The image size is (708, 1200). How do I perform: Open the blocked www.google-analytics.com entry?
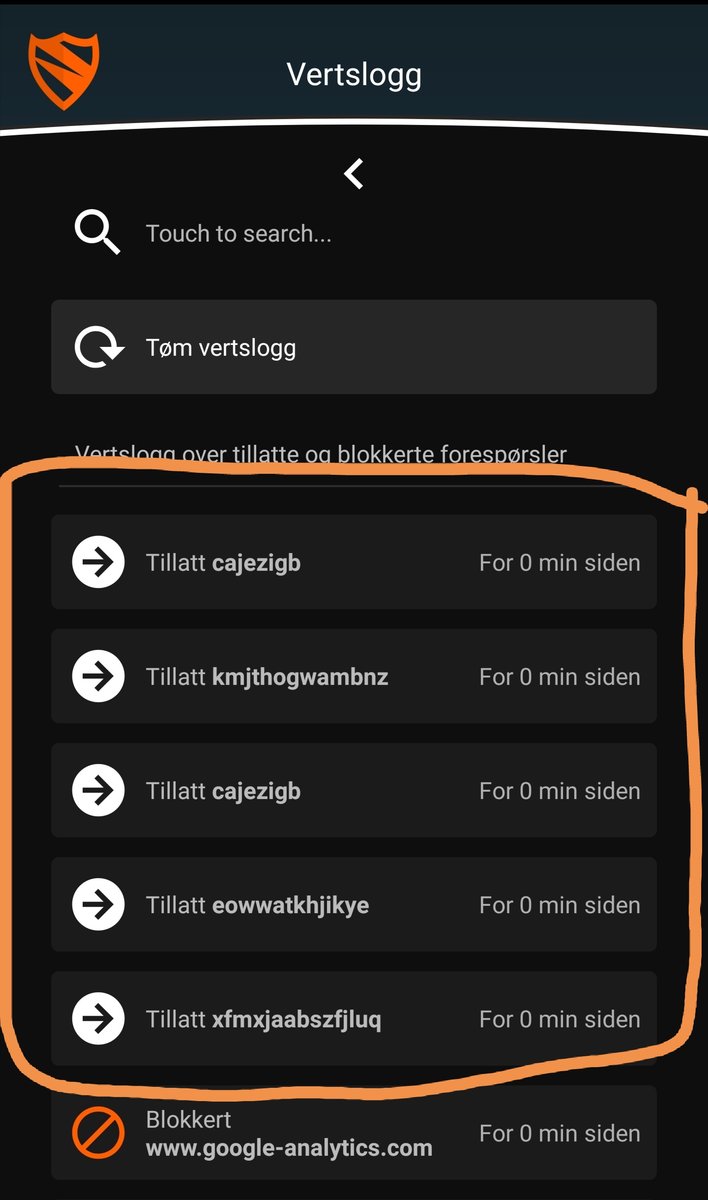point(354,1132)
